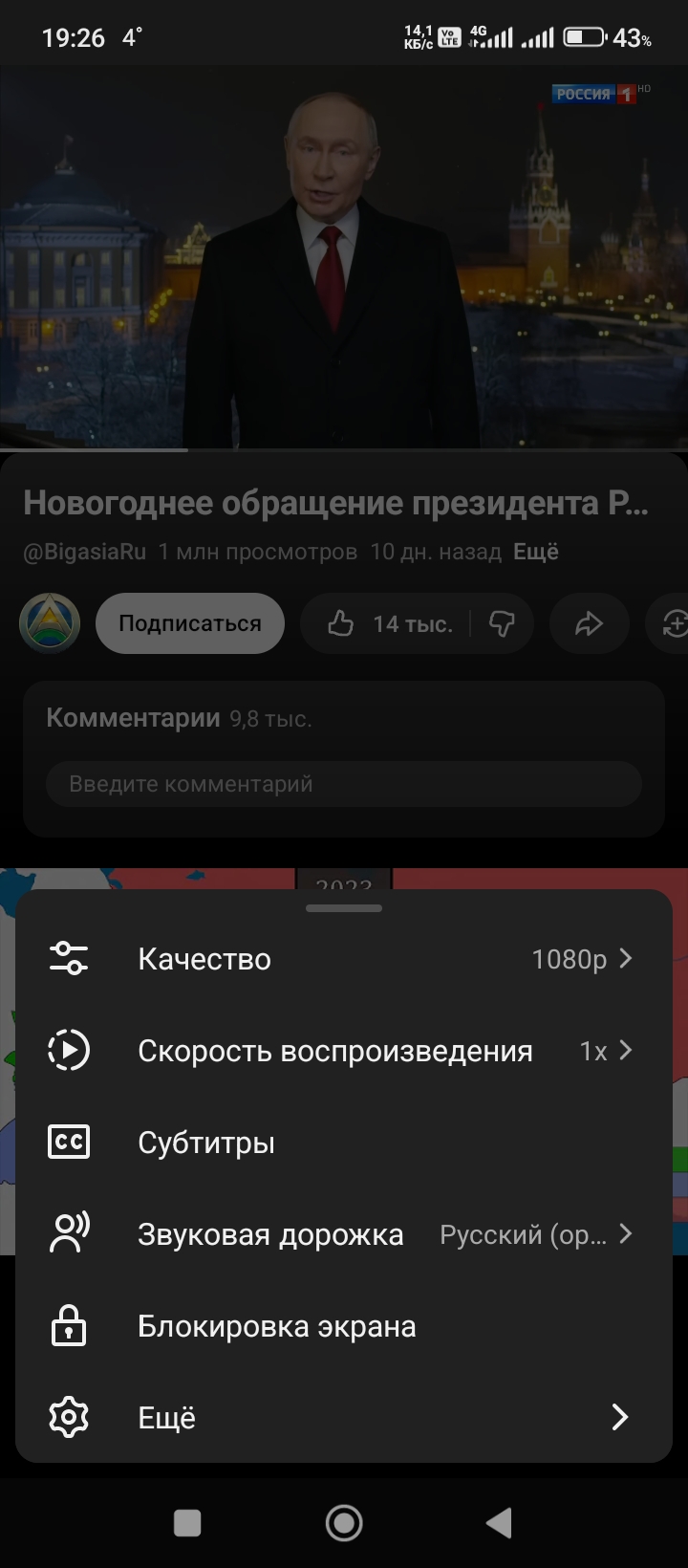Share this video via the arrow icon
The height and width of the screenshot is (1568, 688).
(589, 624)
